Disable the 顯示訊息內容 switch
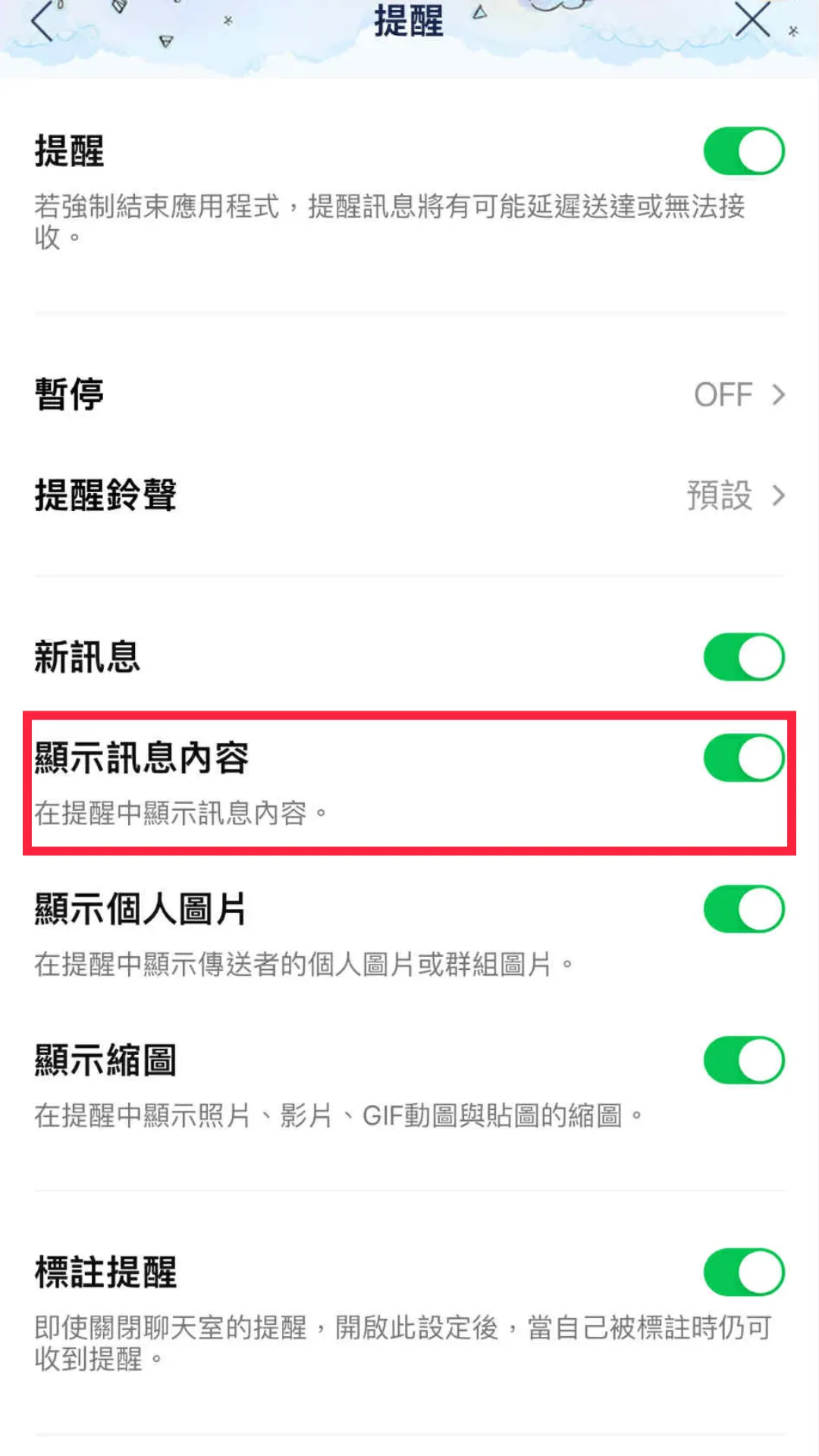The width and height of the screenshot is (819, 1456). 742,757
